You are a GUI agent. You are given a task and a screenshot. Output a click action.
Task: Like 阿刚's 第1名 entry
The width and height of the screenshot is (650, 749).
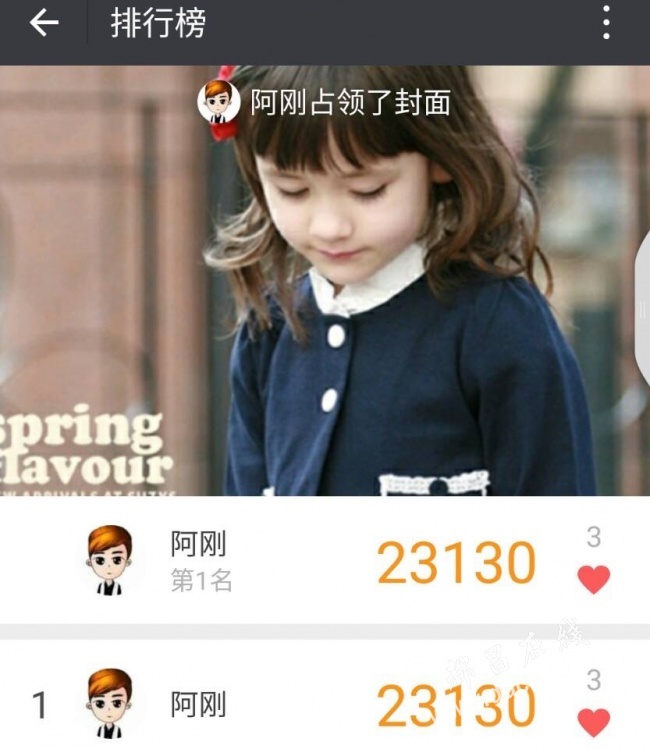[x=593, y=579]
